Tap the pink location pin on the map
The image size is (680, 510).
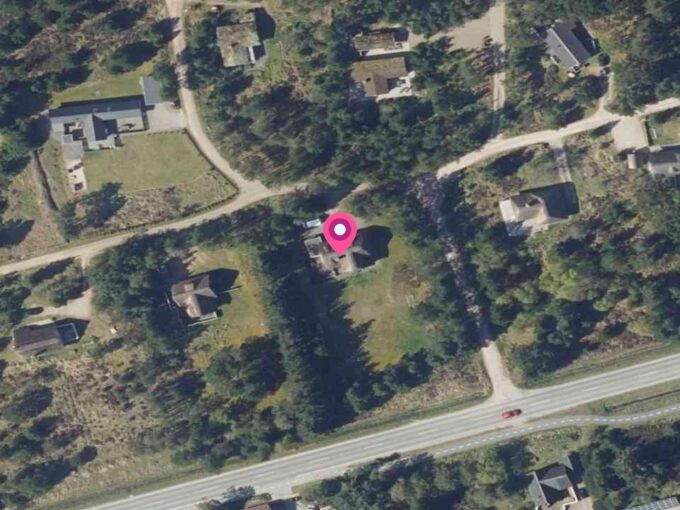340,233
